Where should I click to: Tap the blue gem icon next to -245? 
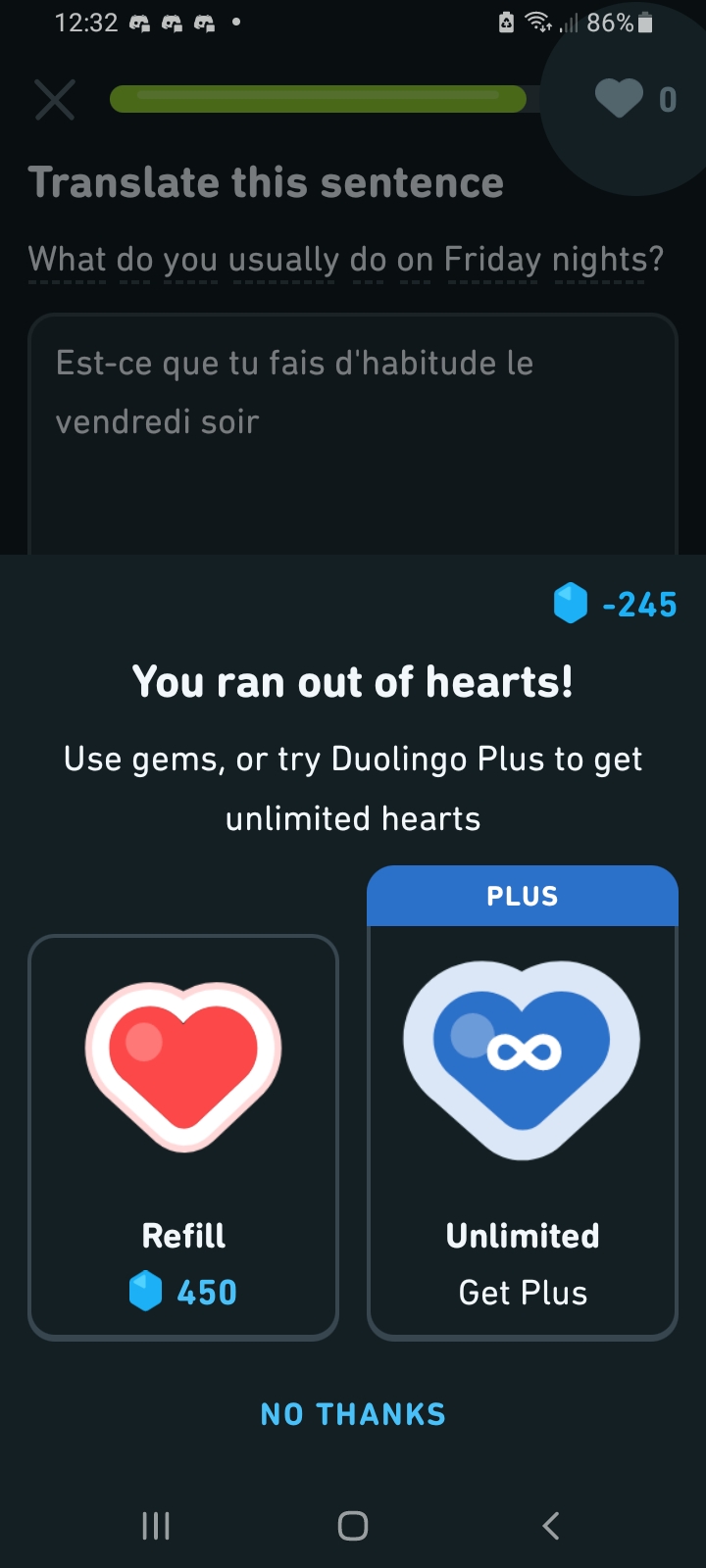pos(572,604)
